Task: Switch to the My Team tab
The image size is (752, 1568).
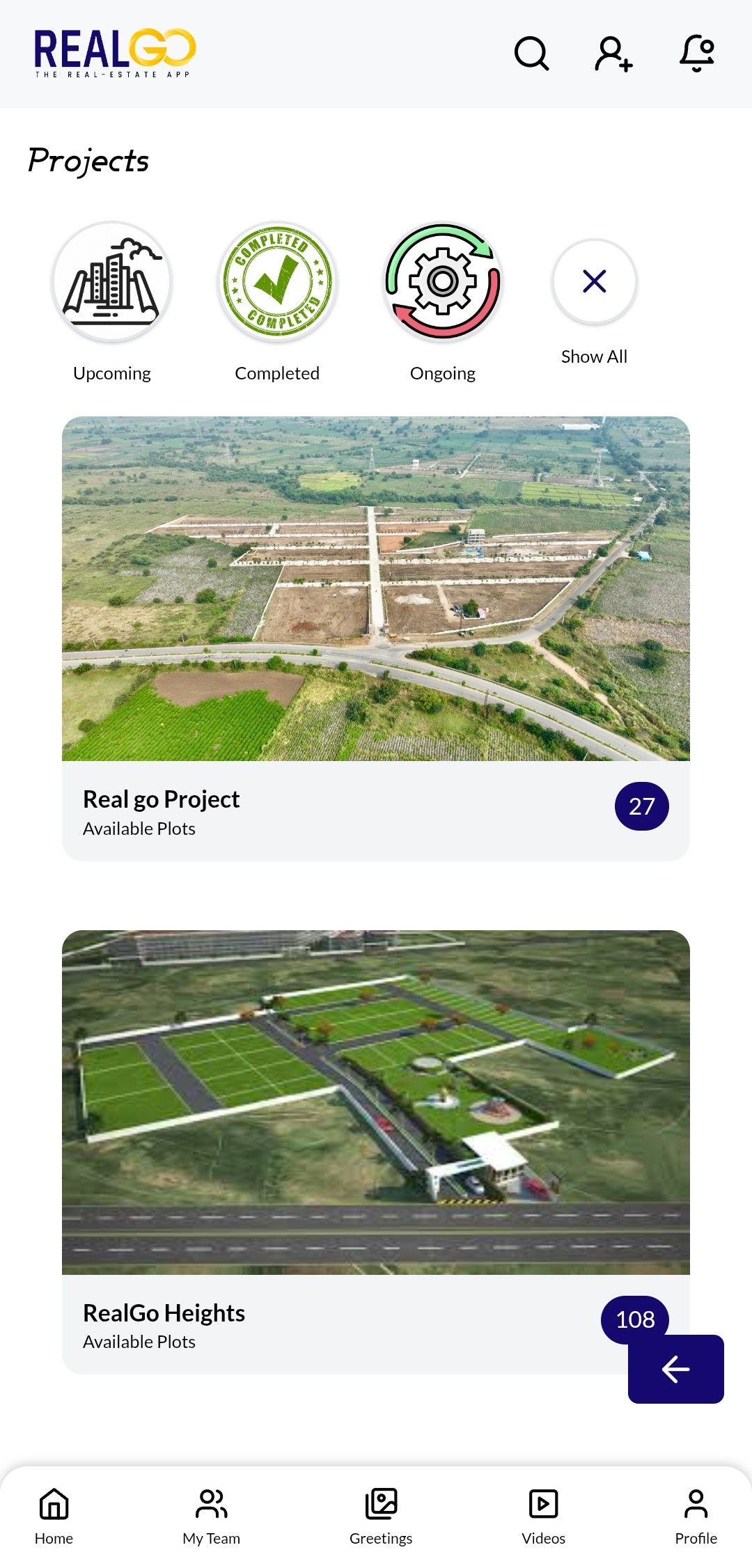Action: (212, 1515)
